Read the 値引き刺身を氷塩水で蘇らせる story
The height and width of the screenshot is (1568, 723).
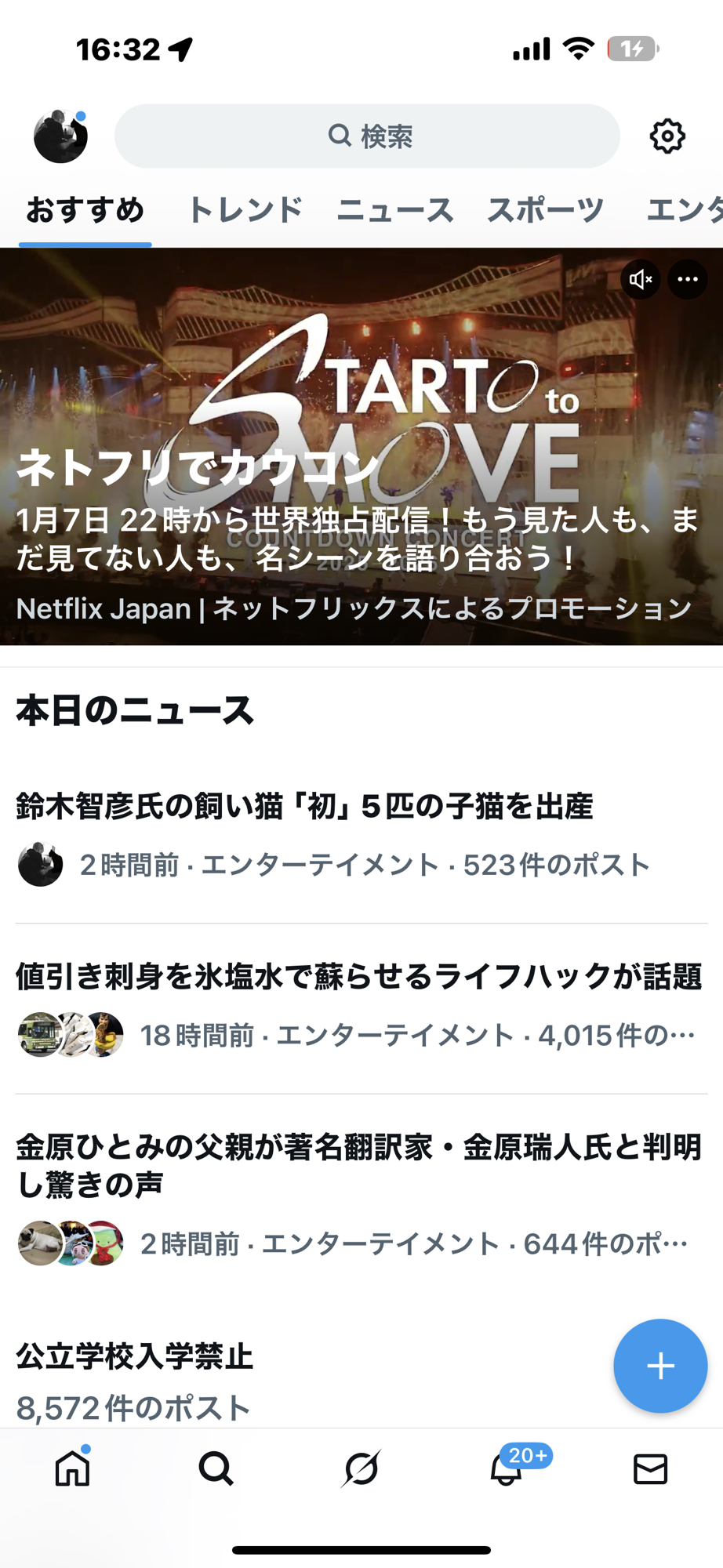coord(358,977)
